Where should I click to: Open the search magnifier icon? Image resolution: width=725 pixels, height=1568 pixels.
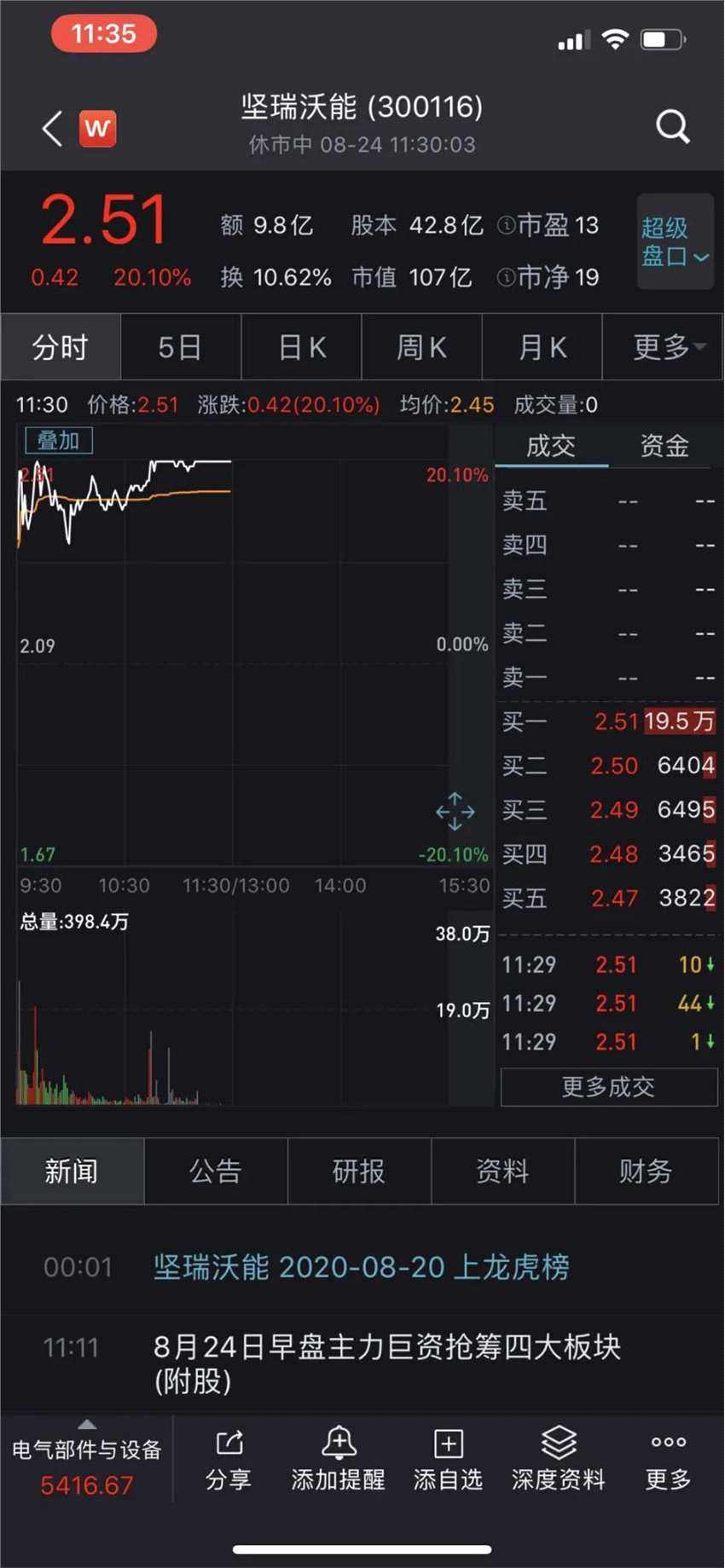coord(672,128)
